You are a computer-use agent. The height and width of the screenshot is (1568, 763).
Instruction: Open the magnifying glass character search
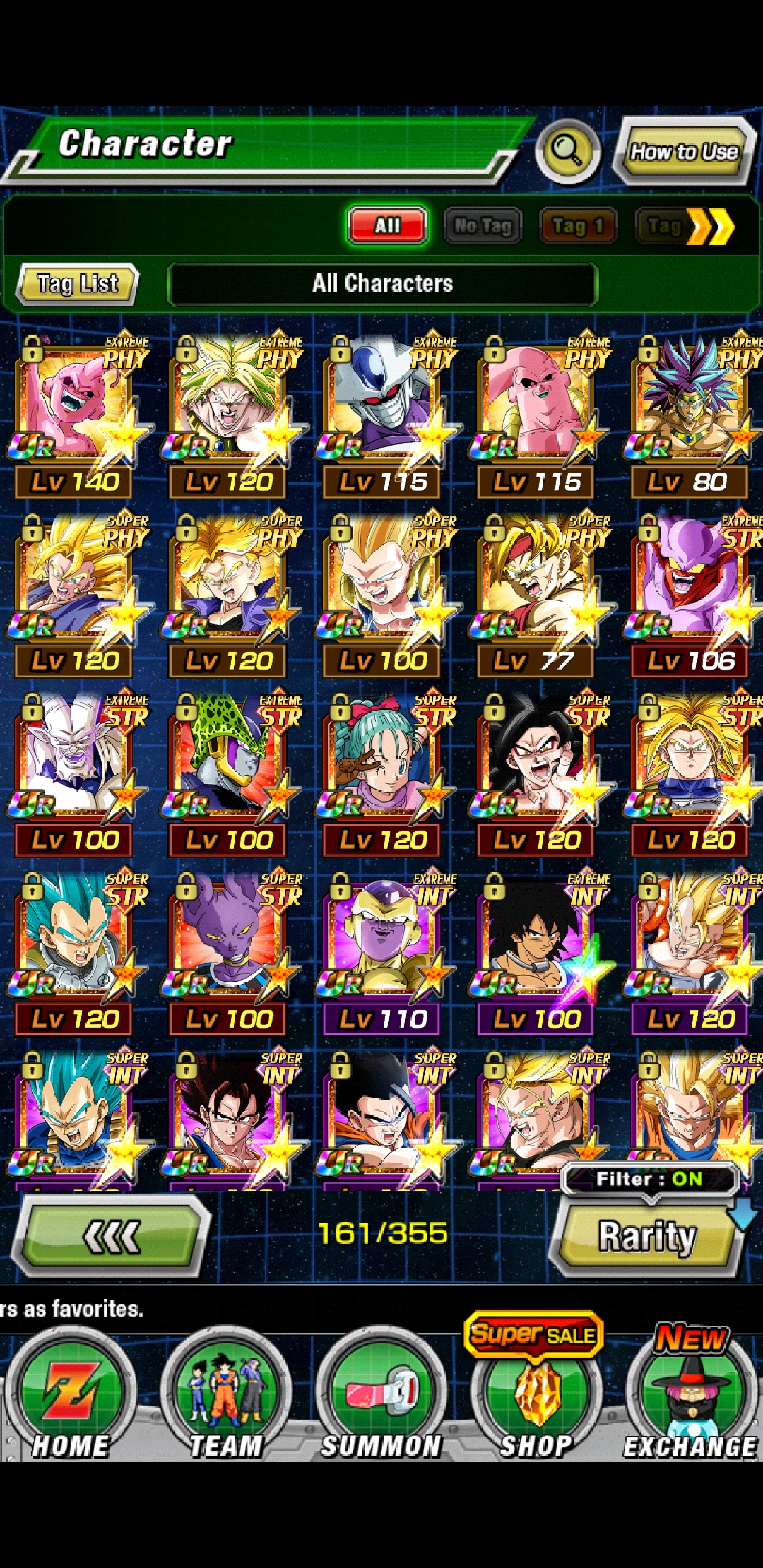(567, 150)
